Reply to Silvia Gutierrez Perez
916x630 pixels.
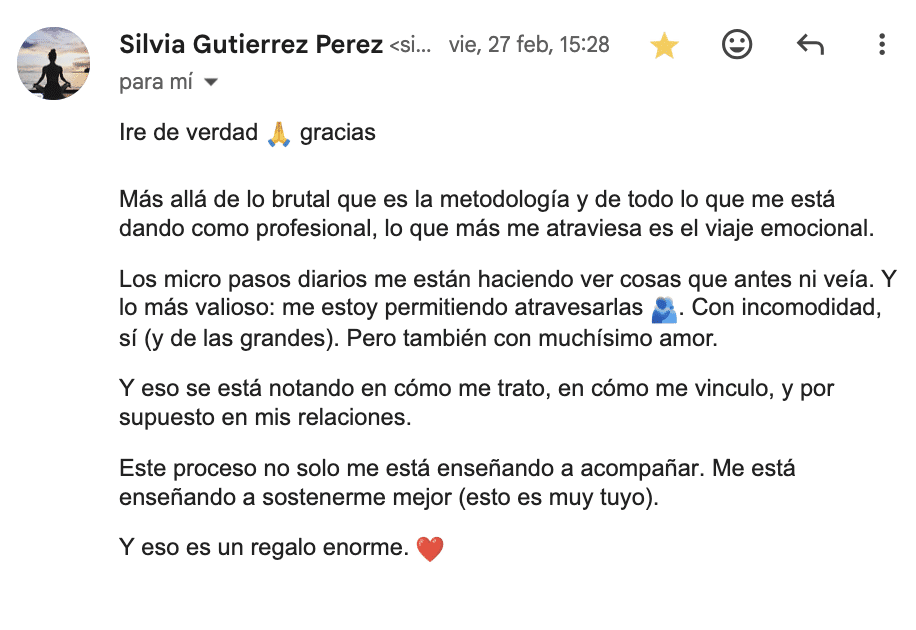810,44
